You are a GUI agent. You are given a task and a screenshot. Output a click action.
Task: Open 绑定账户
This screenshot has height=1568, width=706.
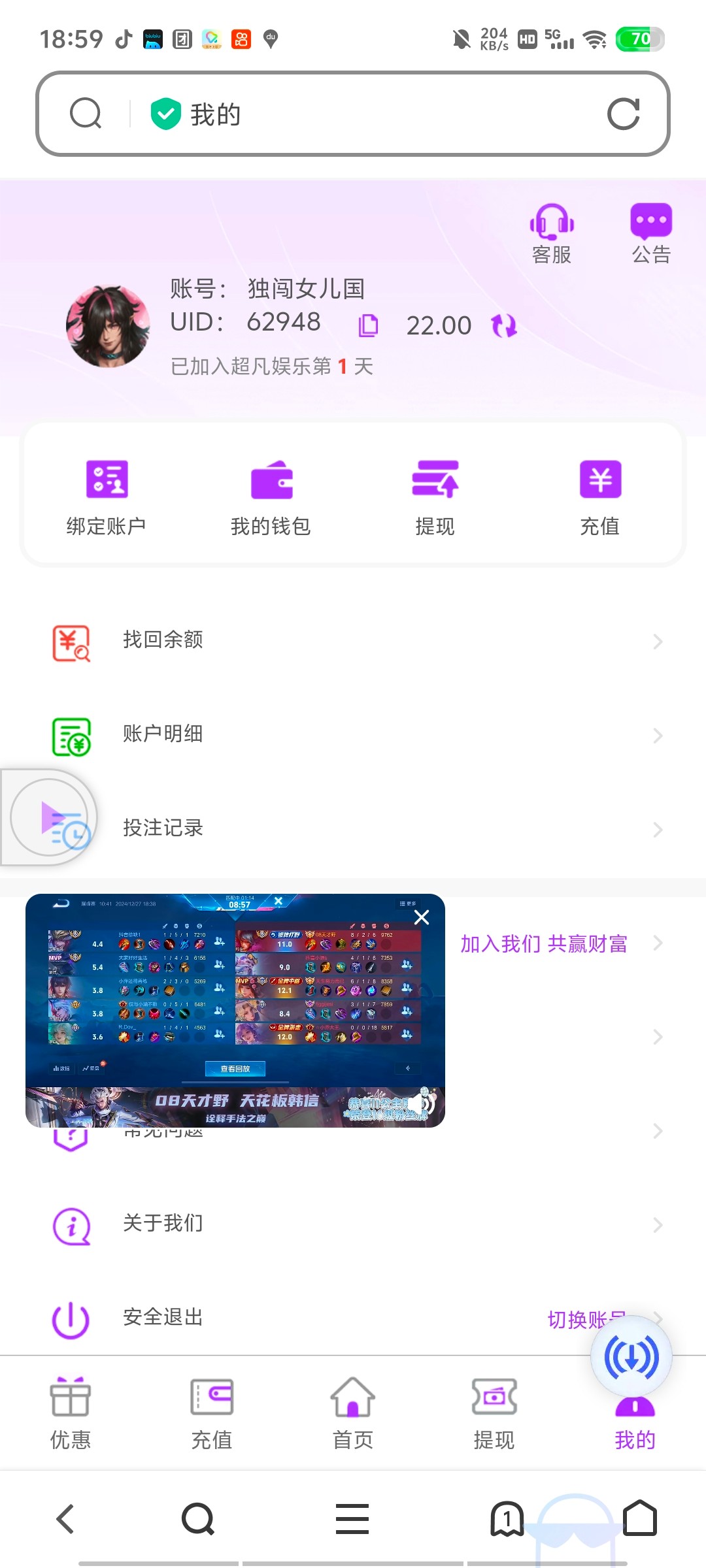pos(107,498)
